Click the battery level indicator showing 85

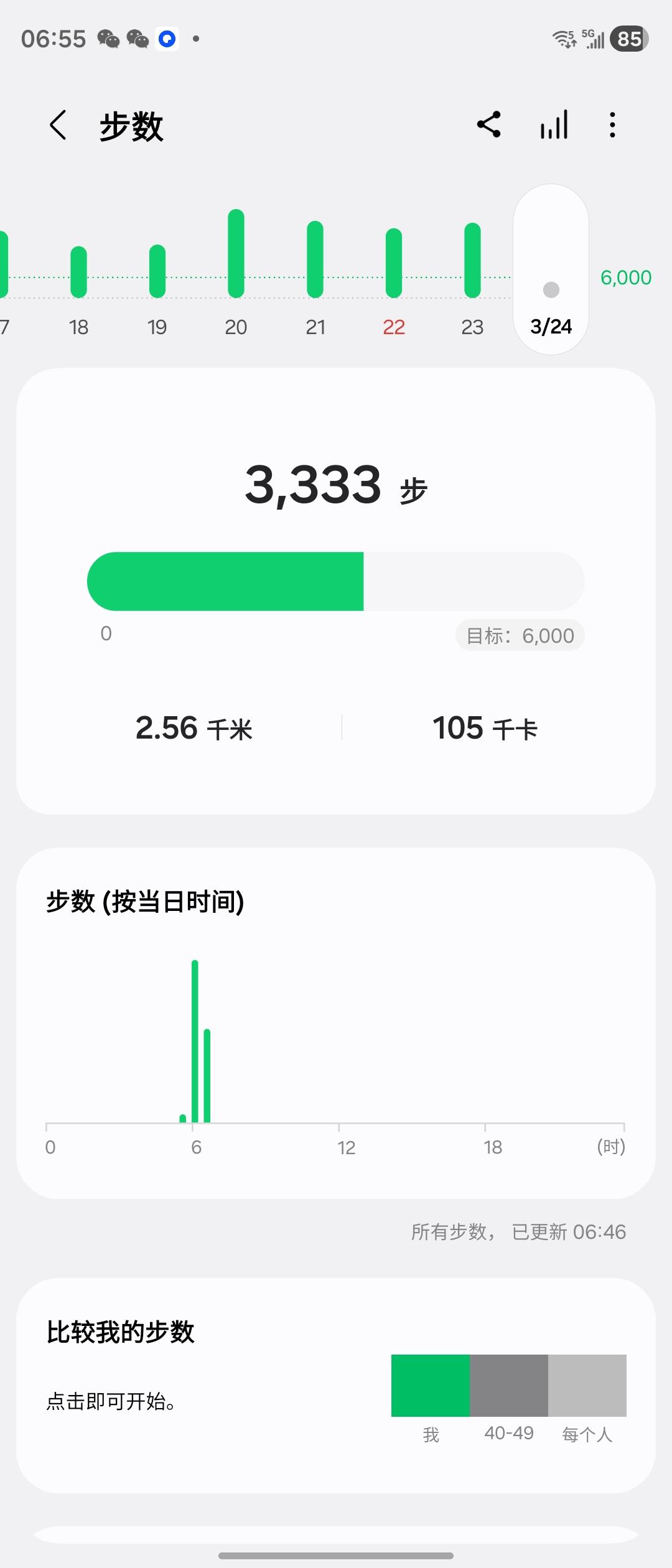coord(628,39)
